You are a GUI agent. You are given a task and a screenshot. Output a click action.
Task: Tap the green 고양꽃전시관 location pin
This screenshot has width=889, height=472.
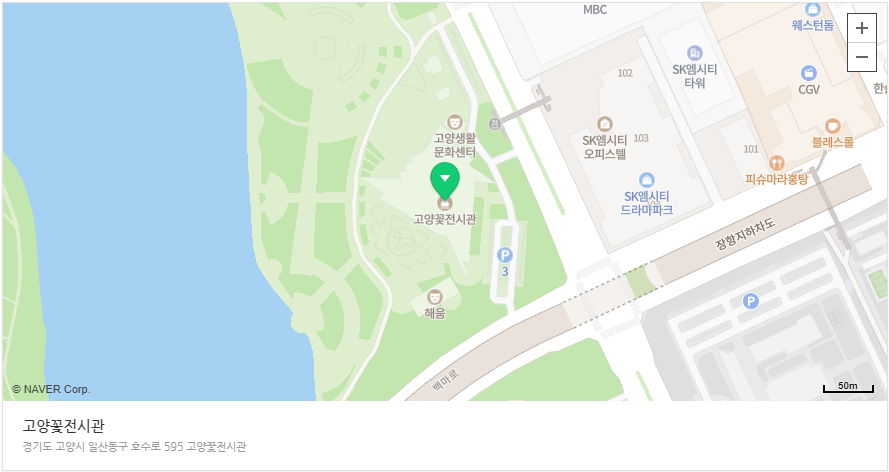point(445,181)
